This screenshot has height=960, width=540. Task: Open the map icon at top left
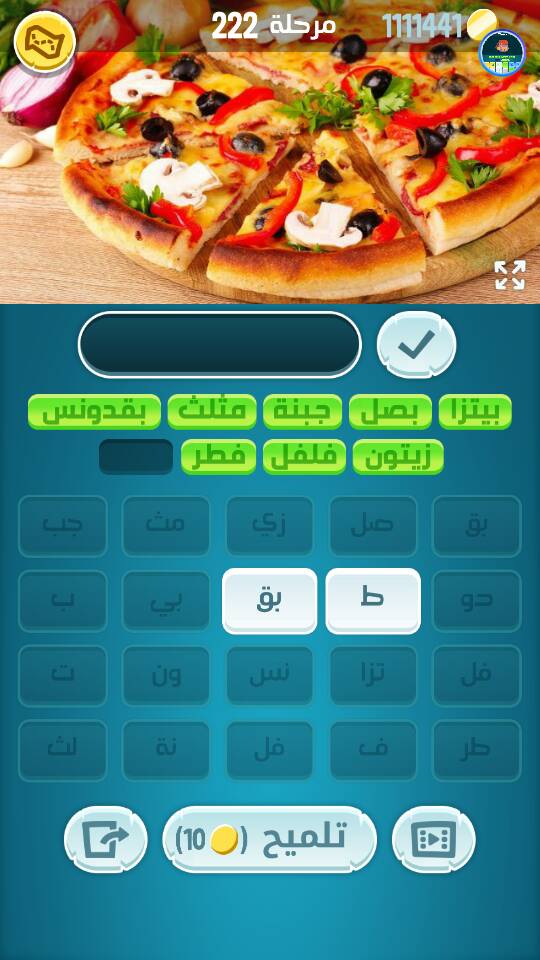(x=45, y=42)
